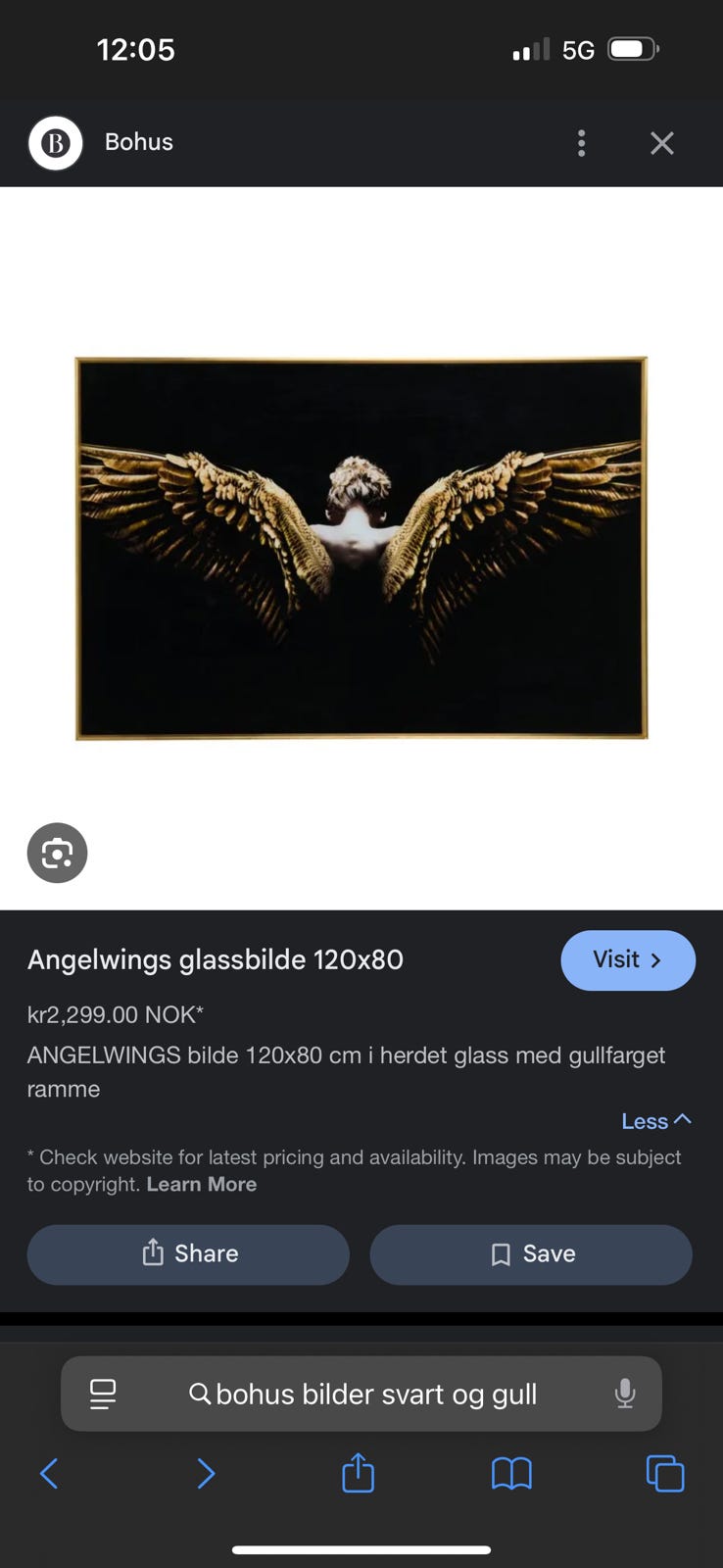Tap the Share button below the listing

pyautogui.click(x=187, y=1254)
